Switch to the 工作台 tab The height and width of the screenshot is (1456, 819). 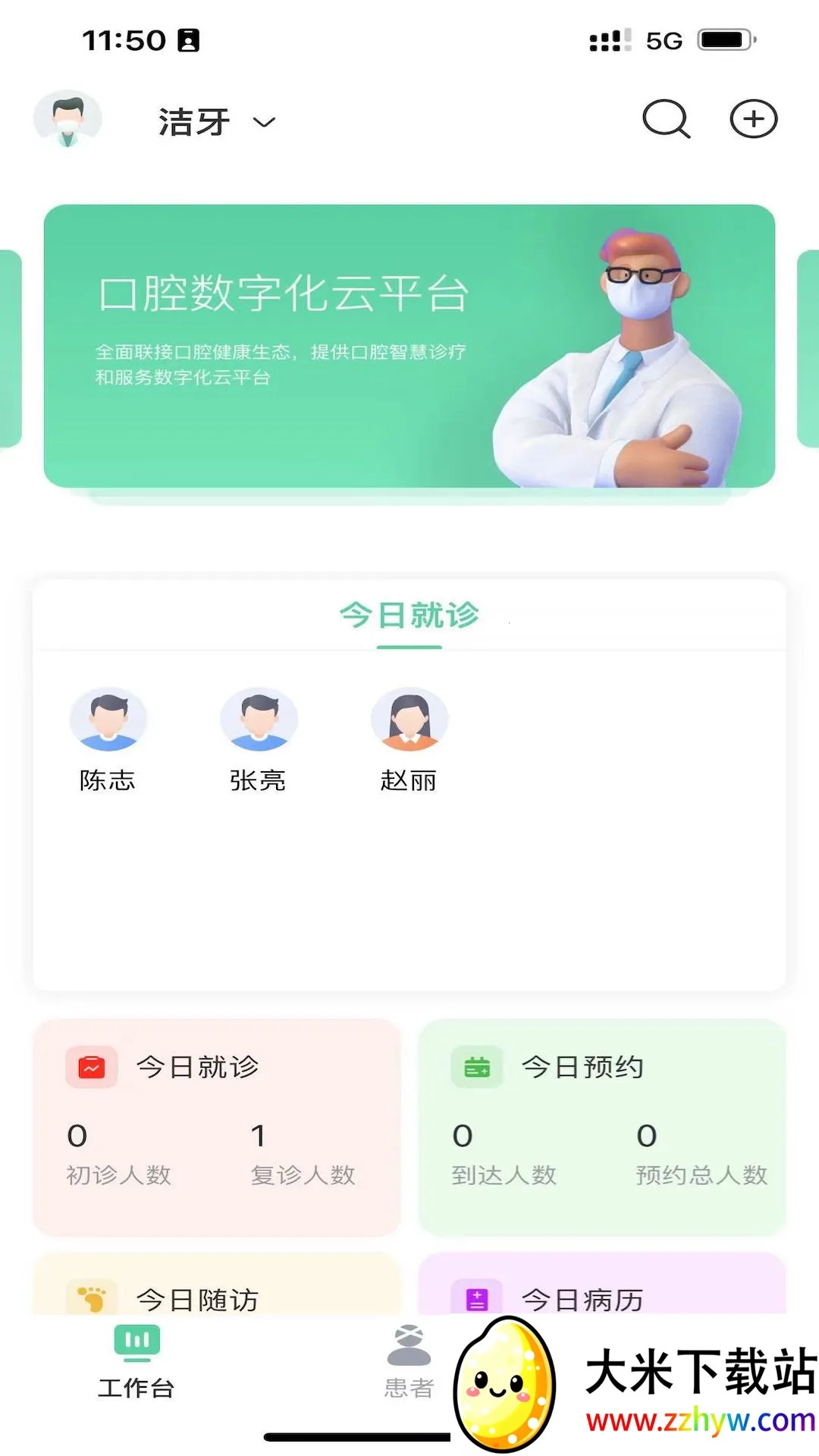pyautogui.click(x=136, y=1361)
